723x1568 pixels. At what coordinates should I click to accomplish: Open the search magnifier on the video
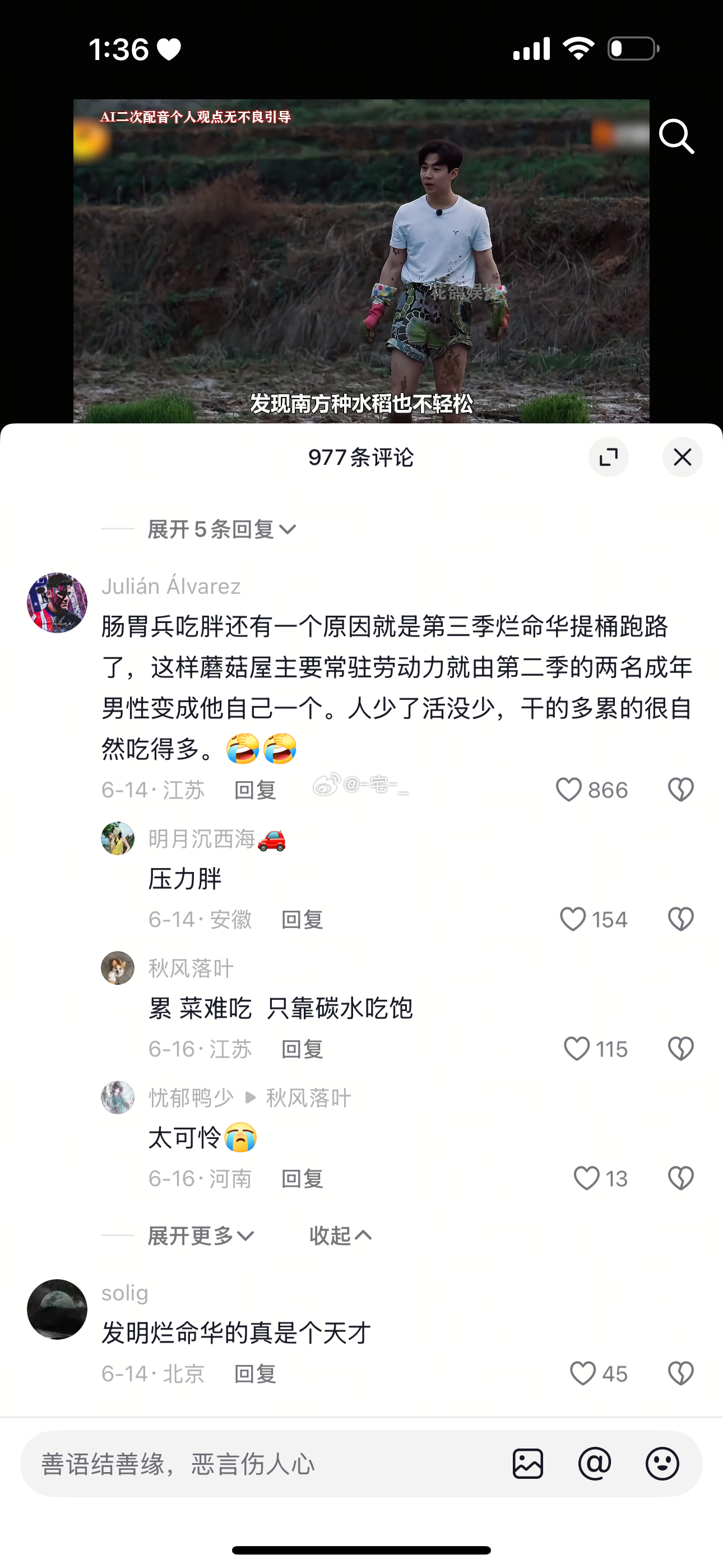coord(676,136)
